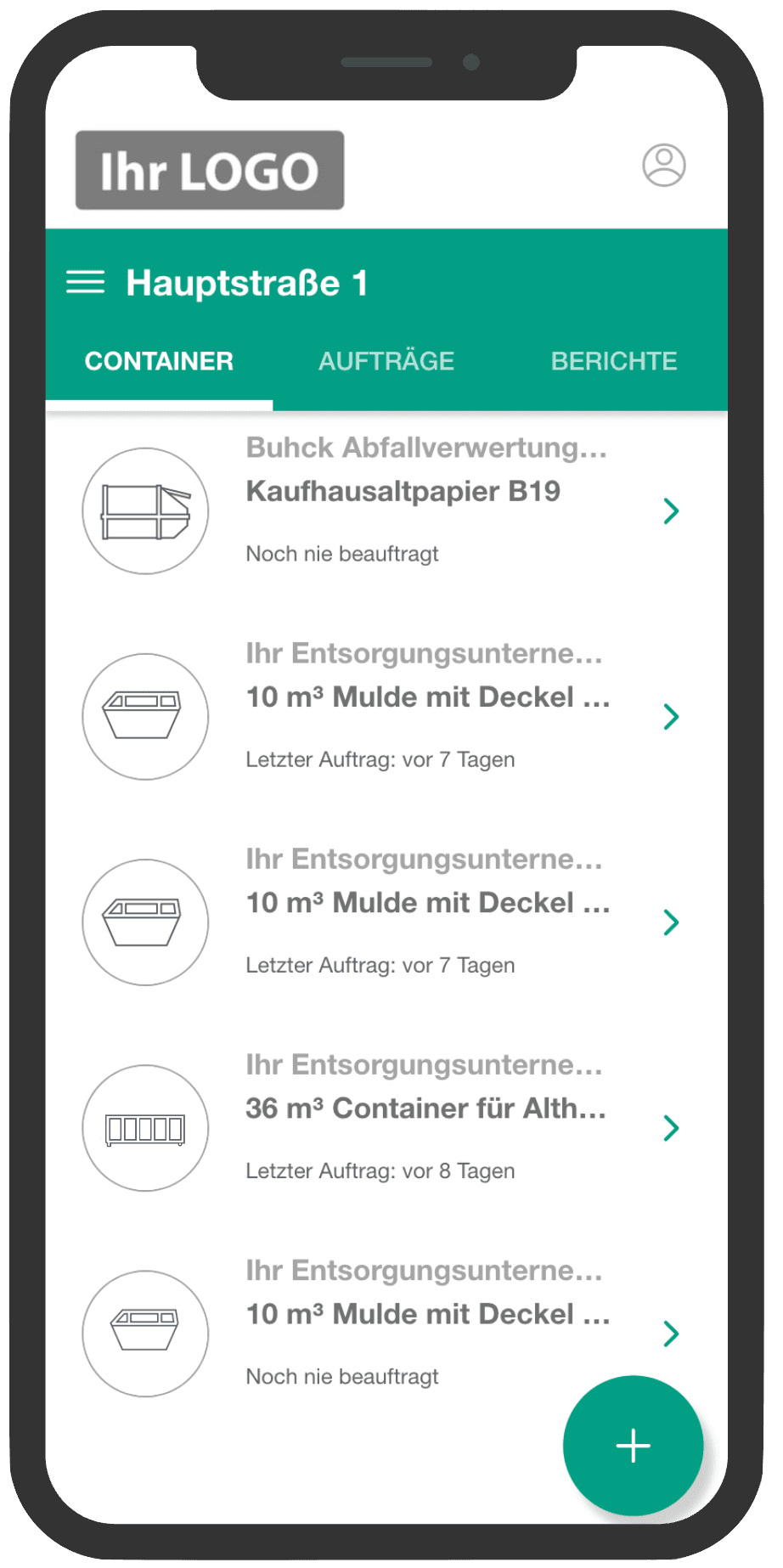Switch to the AUFTRÄGE tab
This screenshot has height=1568, width=783.
pyautogui.click(x=386, y=361)
